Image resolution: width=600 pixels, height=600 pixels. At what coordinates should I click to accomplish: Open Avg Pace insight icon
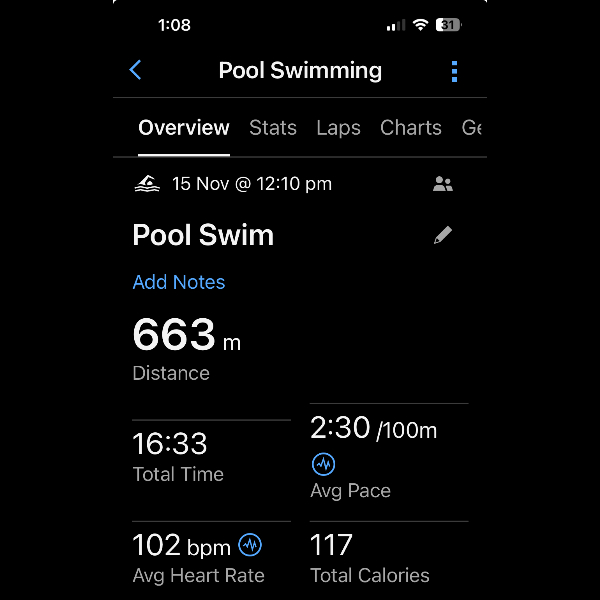[x=323, y=464]
